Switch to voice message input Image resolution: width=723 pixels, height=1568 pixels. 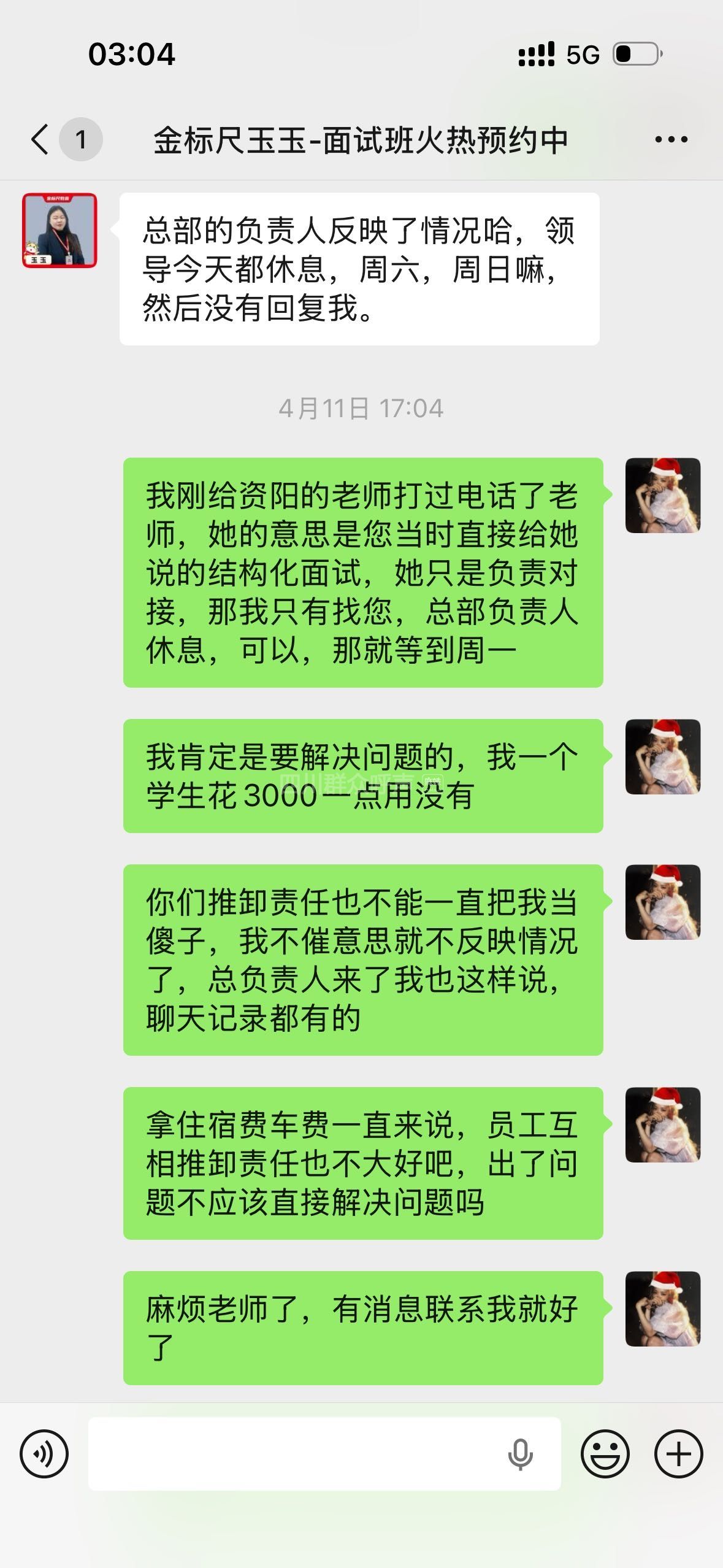pyautogui.click(x=44, y=1453)
